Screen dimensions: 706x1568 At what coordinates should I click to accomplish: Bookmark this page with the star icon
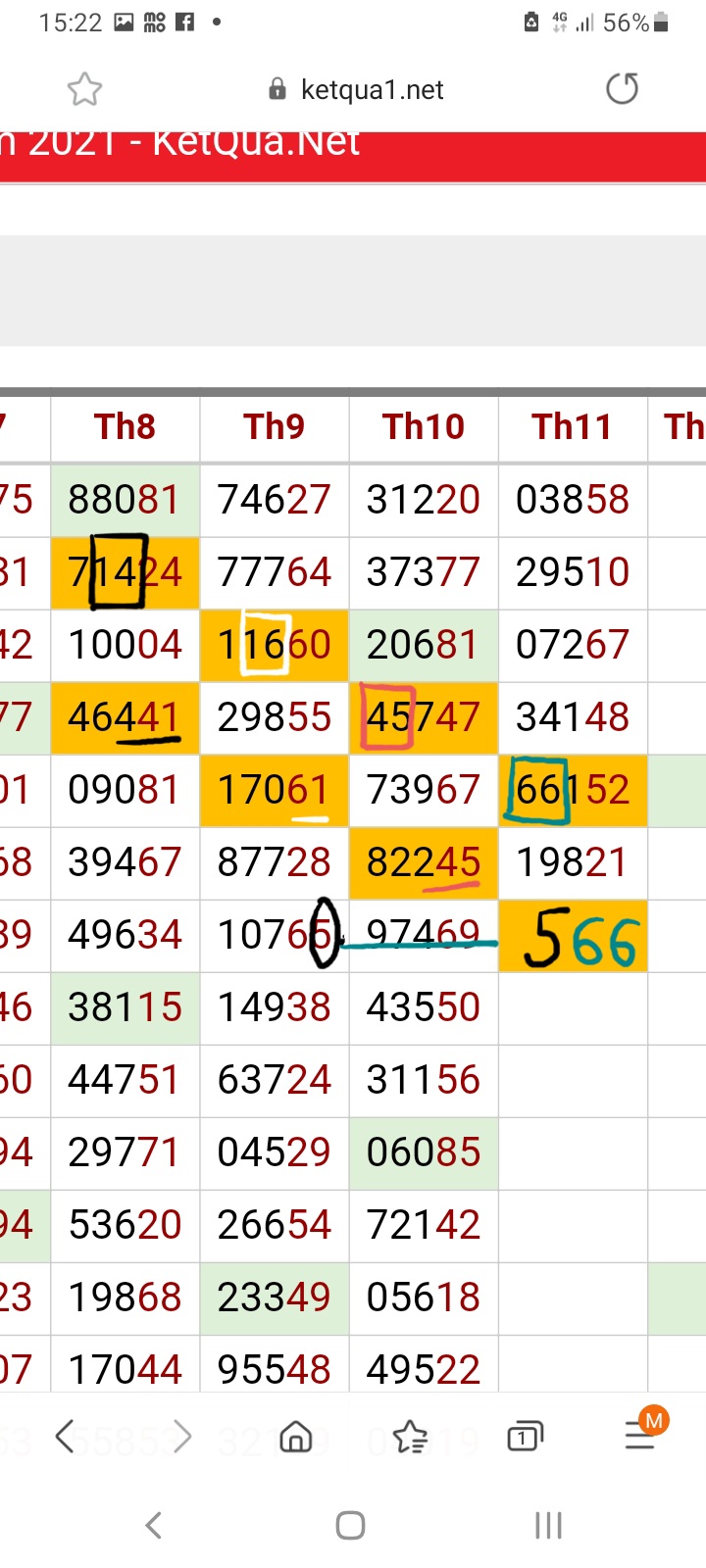84,89
